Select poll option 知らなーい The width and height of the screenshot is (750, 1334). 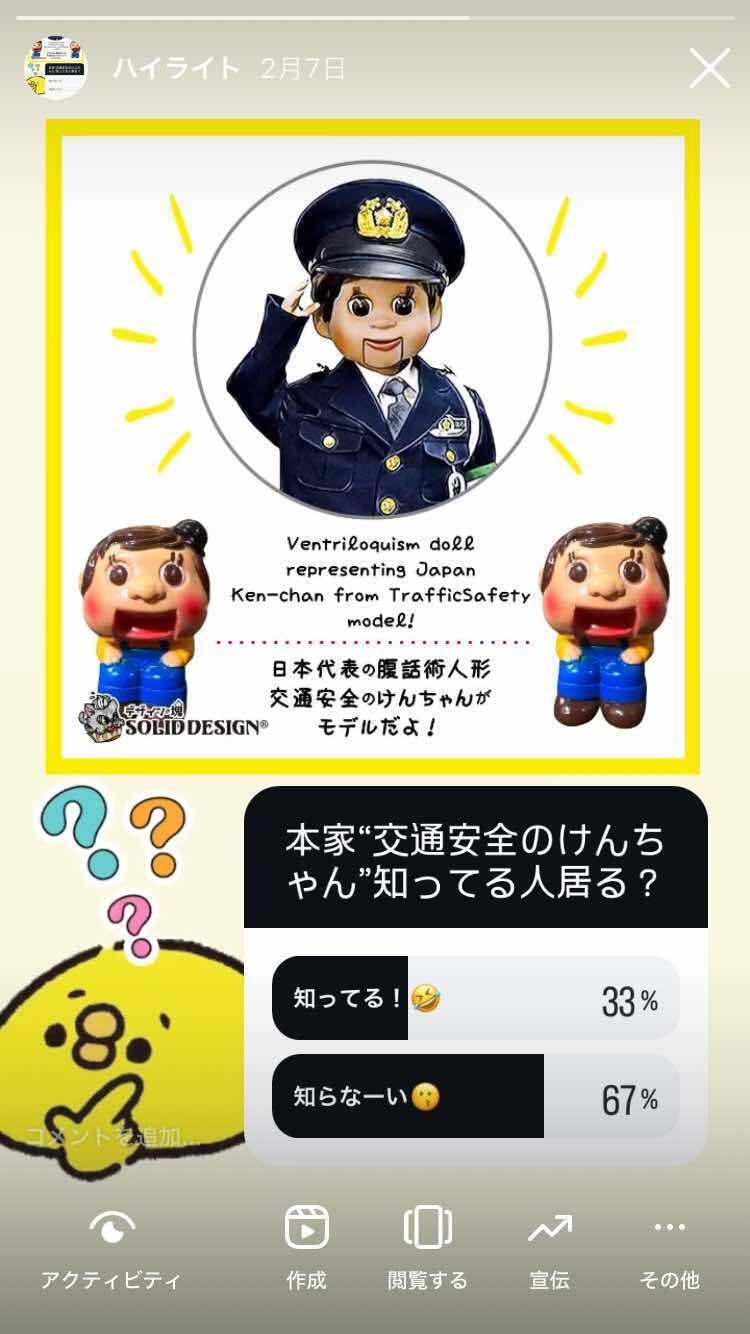click(475, 1096)
